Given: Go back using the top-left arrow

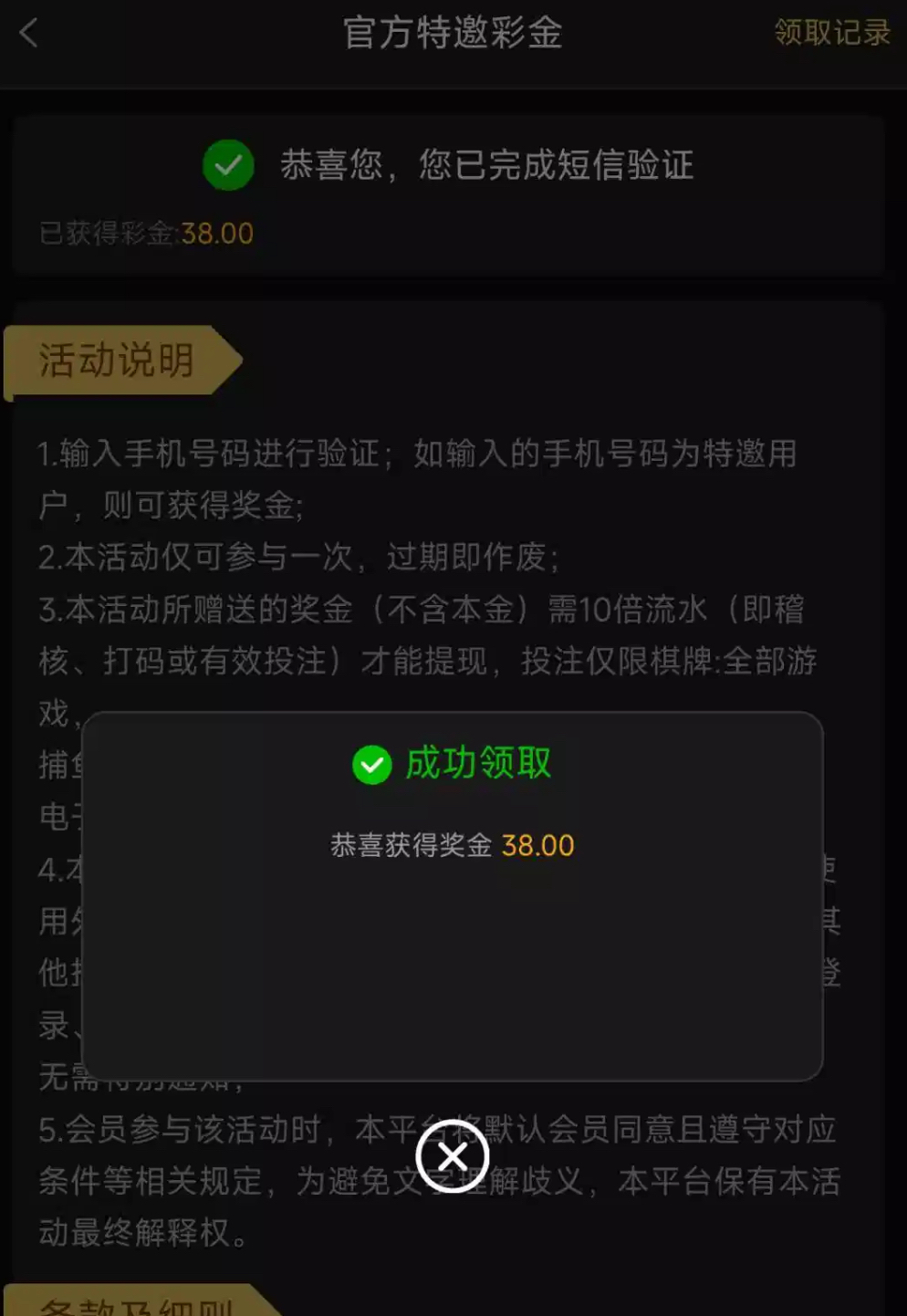Looking at the screenshot, I should (29, 34).
